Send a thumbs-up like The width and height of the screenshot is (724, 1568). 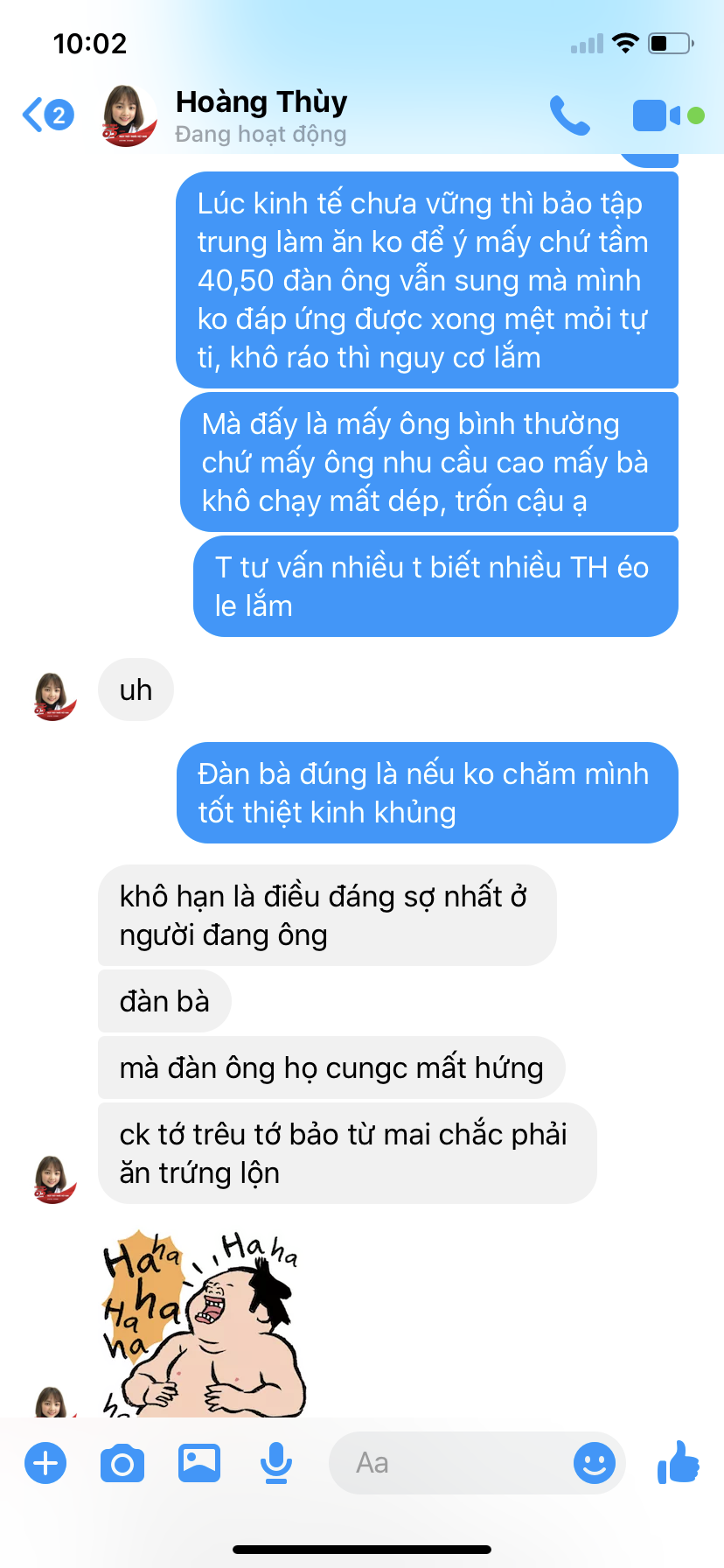(678, 1462)
